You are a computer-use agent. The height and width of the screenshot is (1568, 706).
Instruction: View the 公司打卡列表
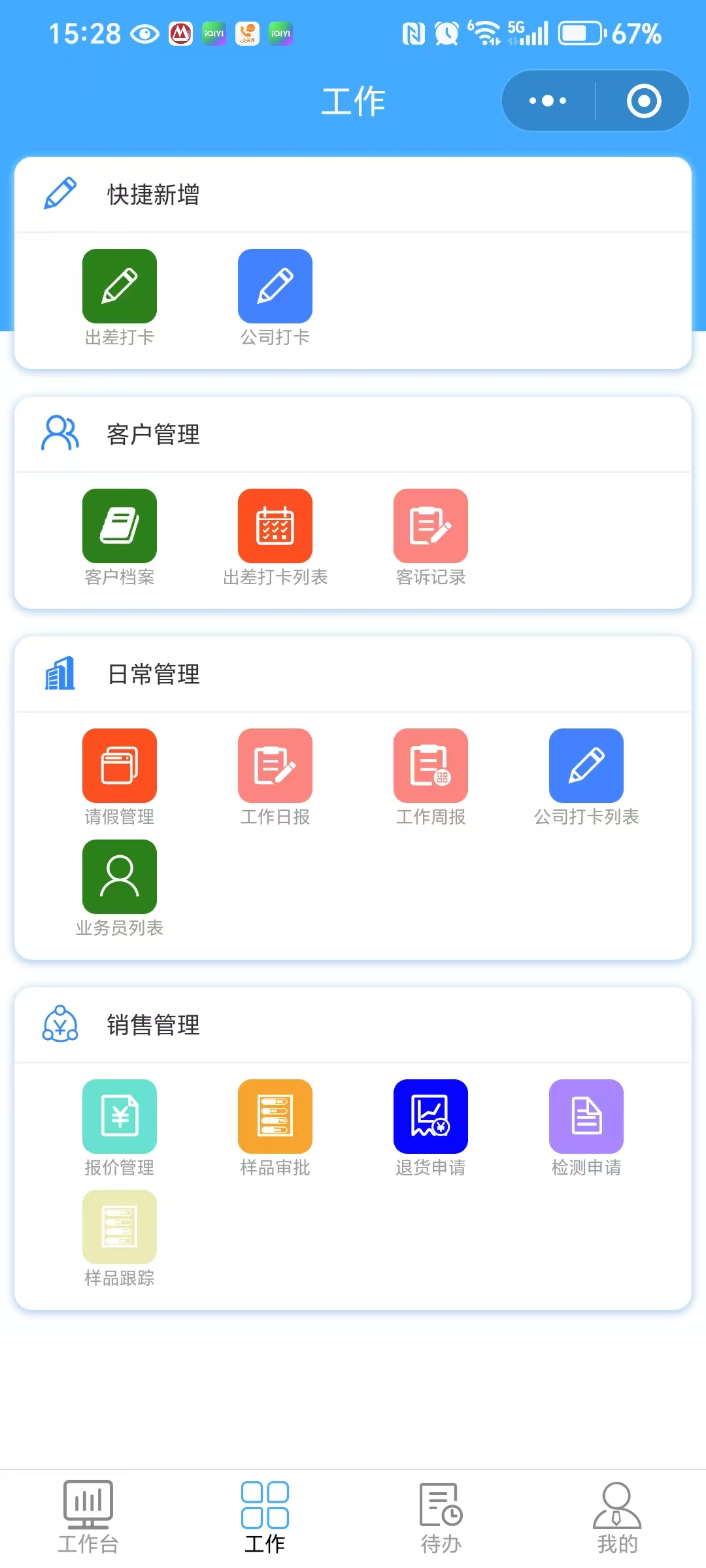[586, 766]
